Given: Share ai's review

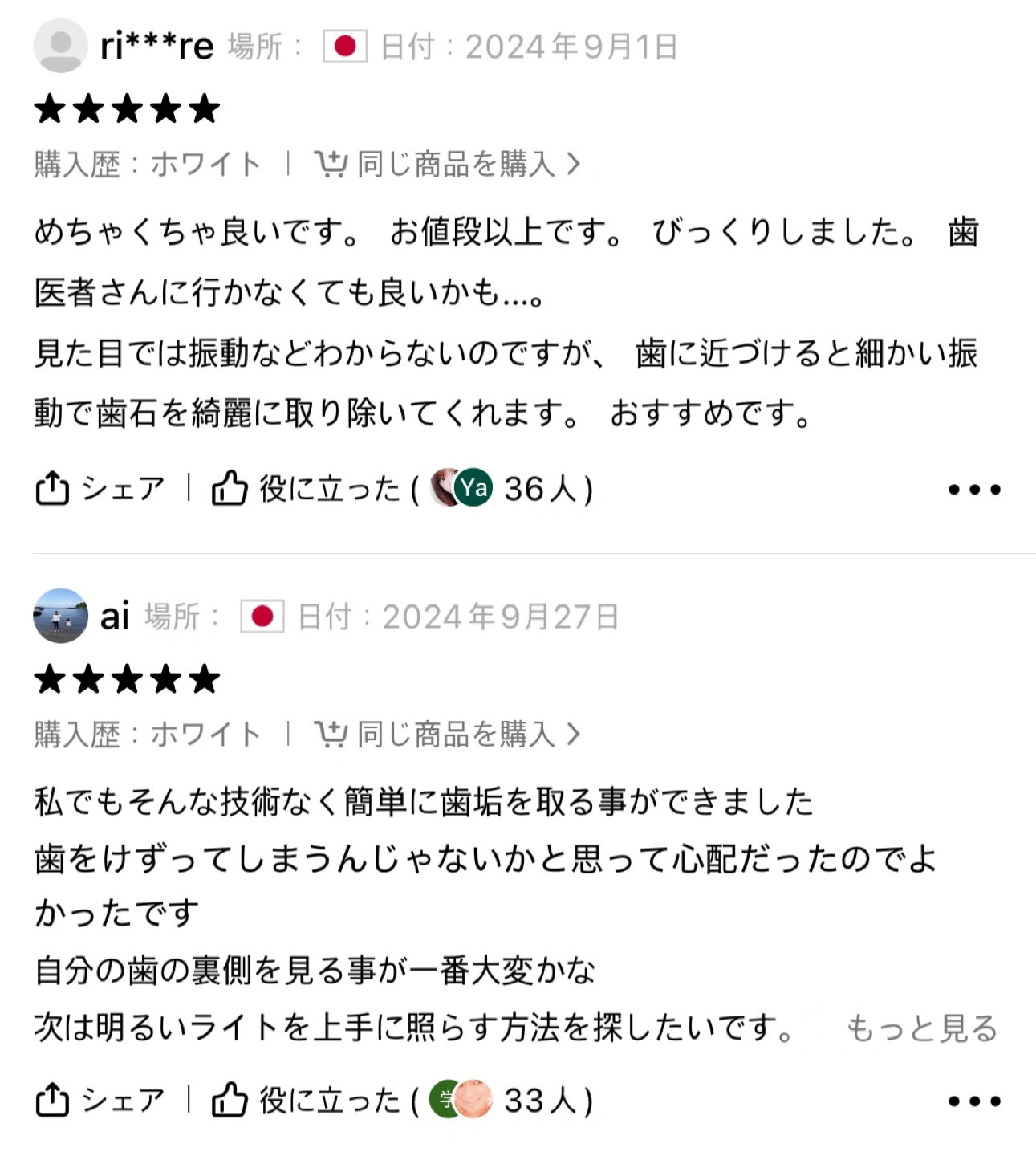Looking at the screenshot, I should tap(100, 1100).
